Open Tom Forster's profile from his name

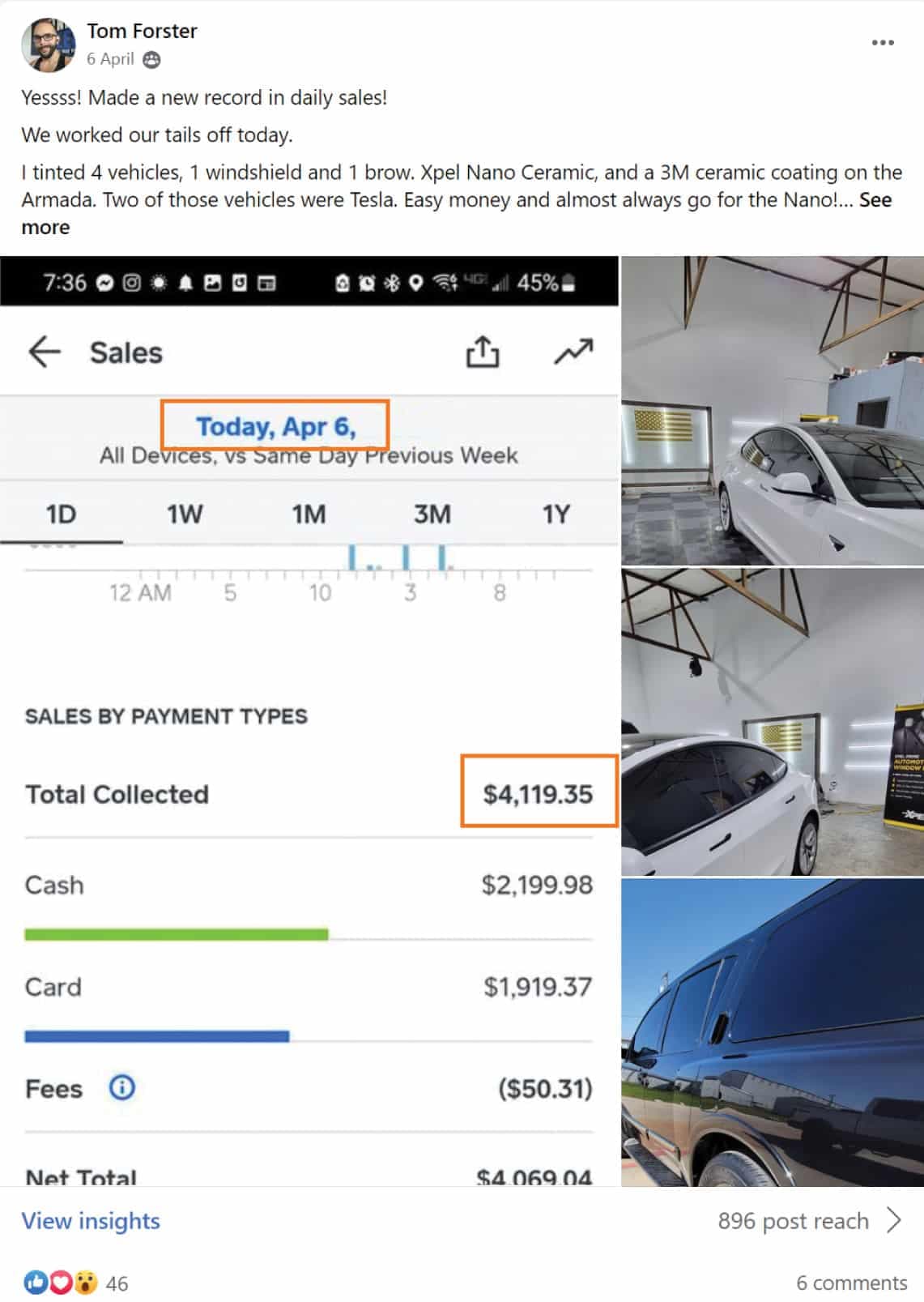(142, 31)
